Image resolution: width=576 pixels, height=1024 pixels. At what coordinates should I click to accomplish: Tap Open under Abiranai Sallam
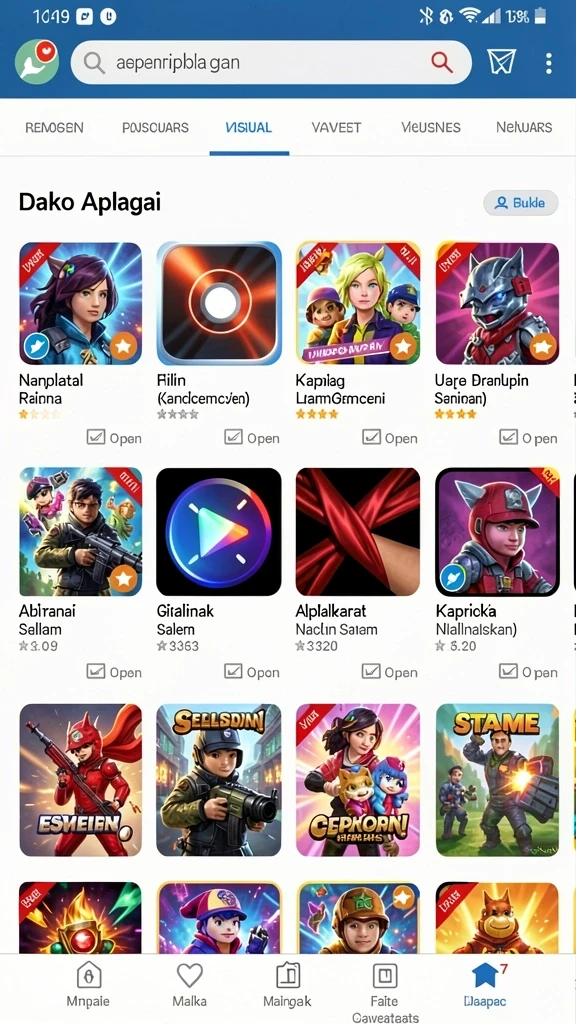coord(114,671)
